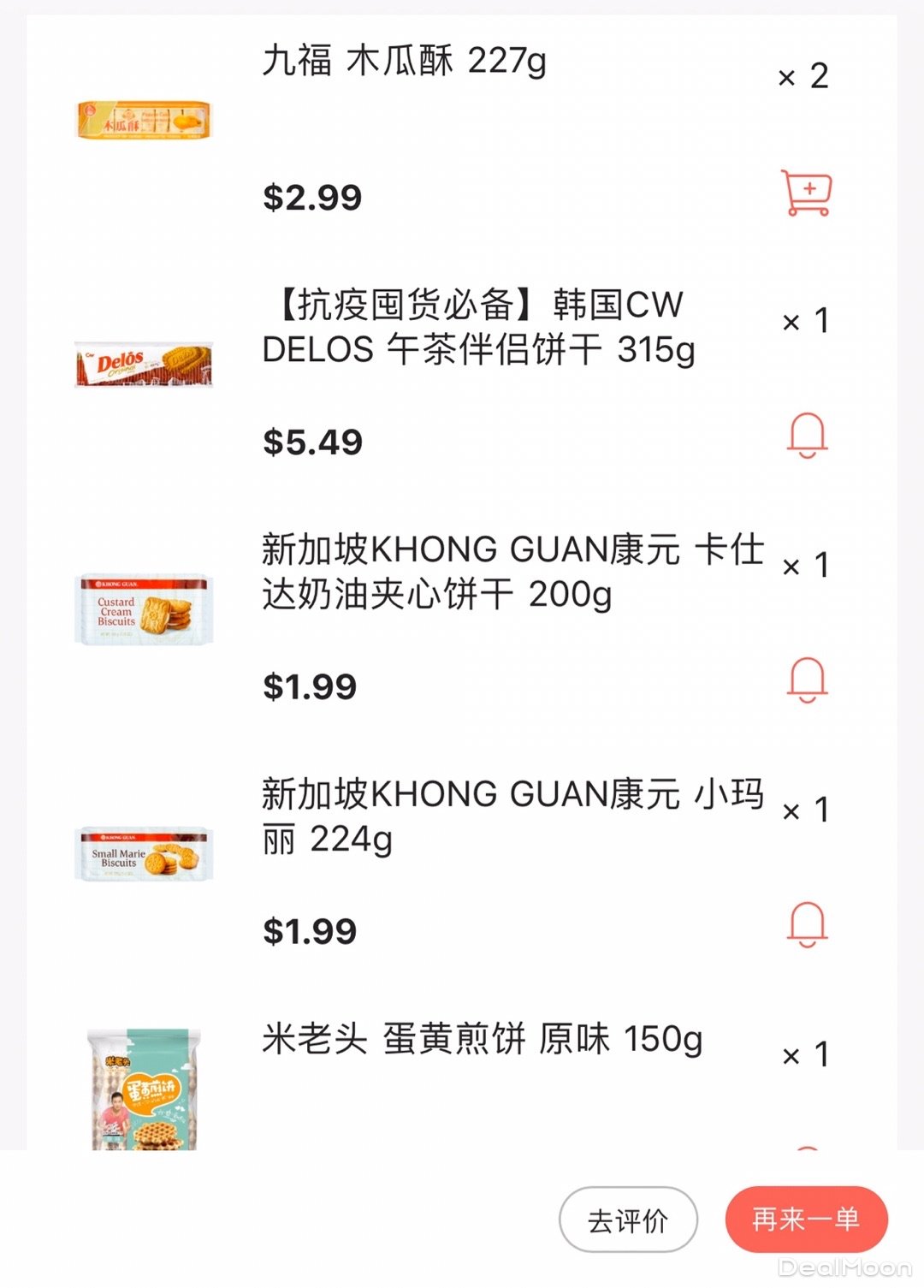Add 九福 木瓜酥 to cart

pyautogui.click(x=805, y=193)
